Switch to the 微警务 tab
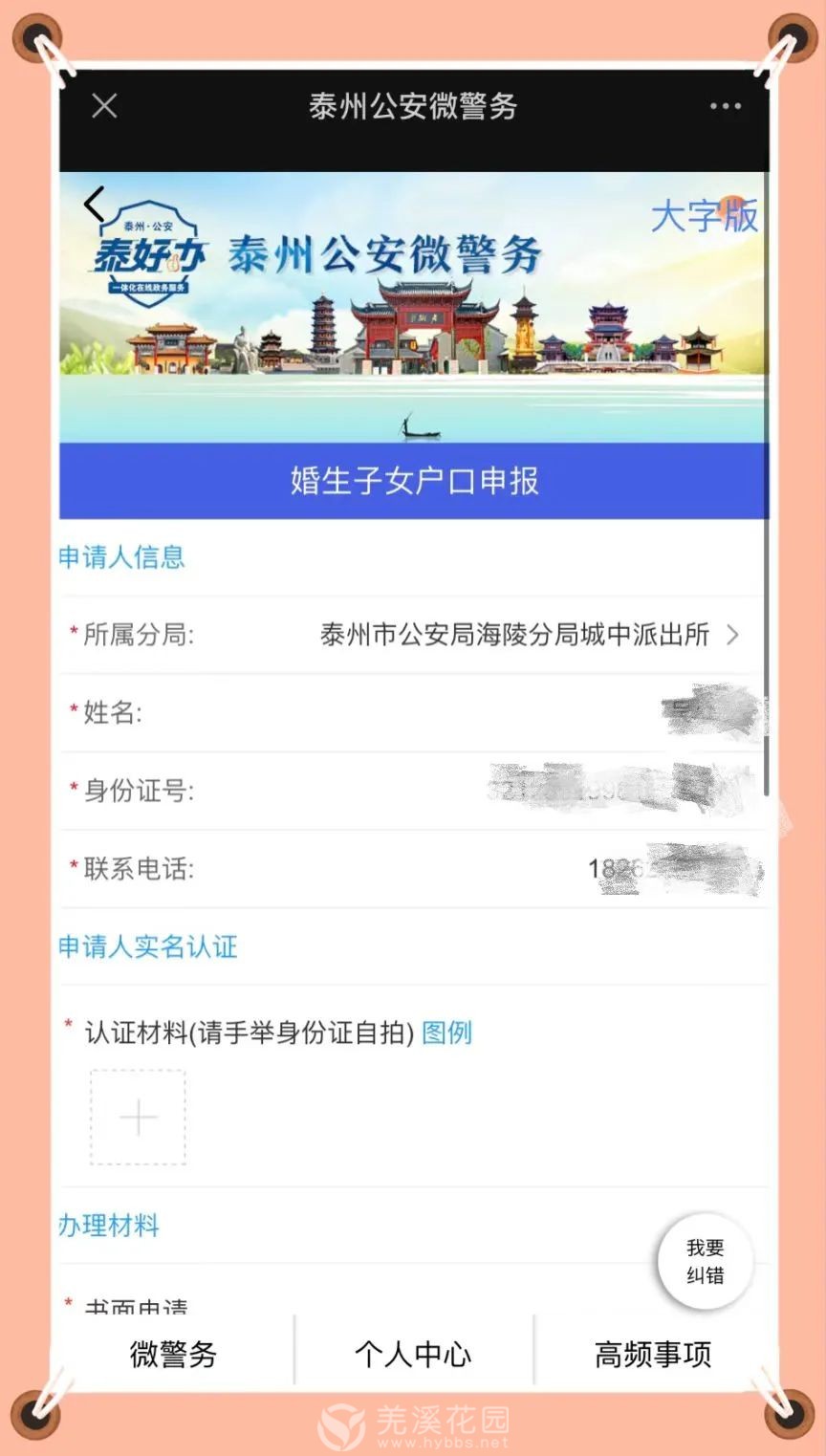 [x=173, y=1354]
